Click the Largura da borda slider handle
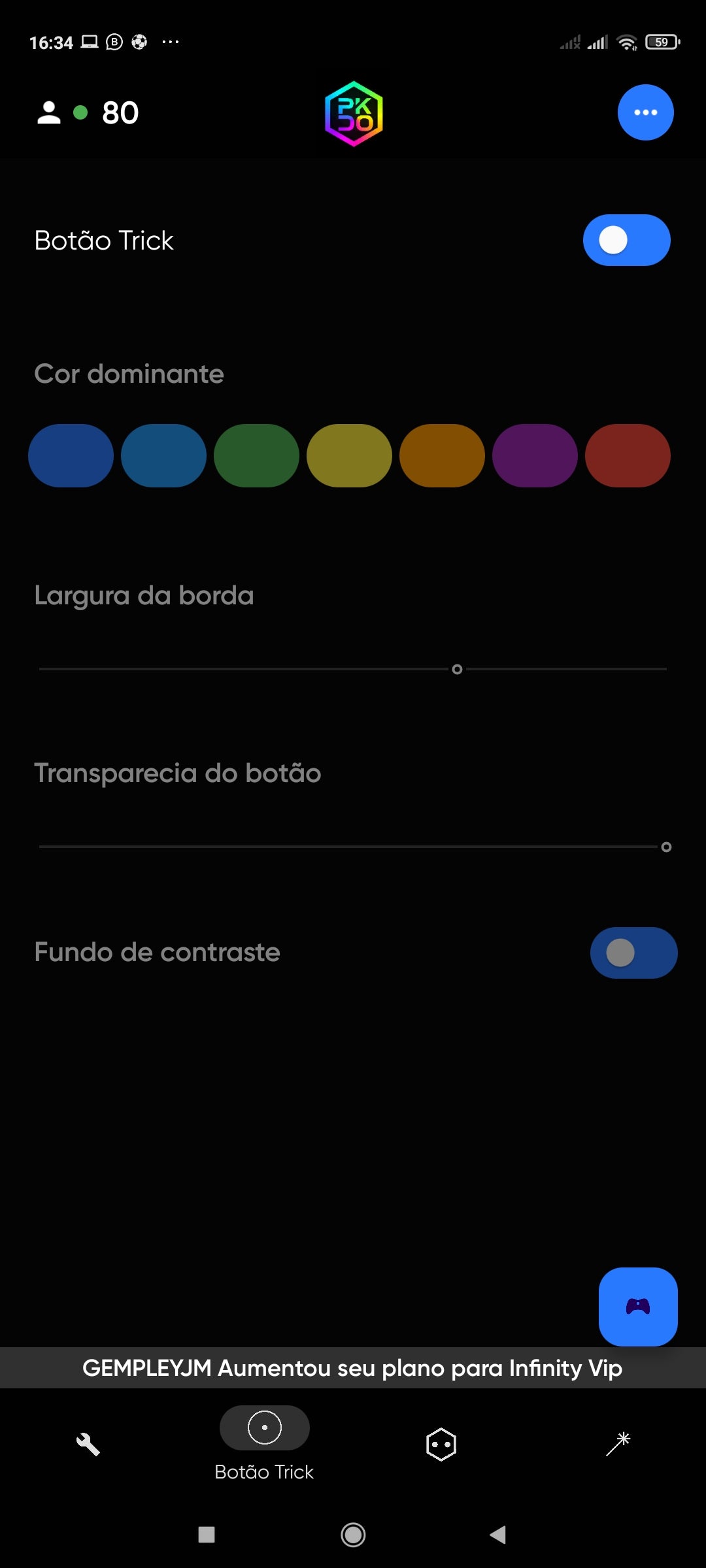Screen dimensions: 706x1568 point(457,669)
